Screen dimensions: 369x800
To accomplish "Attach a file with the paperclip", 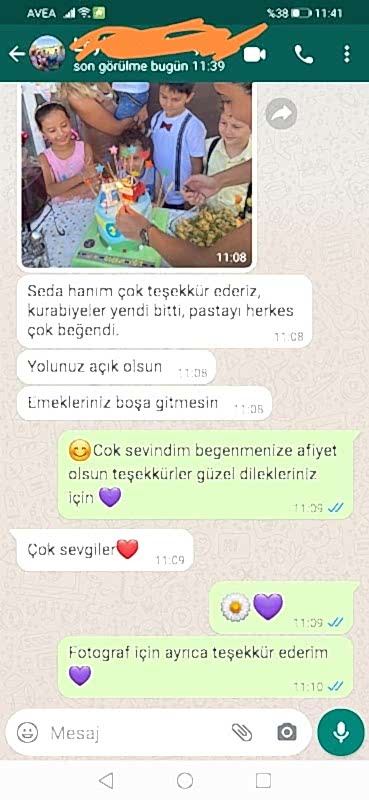I will point(242,733).
